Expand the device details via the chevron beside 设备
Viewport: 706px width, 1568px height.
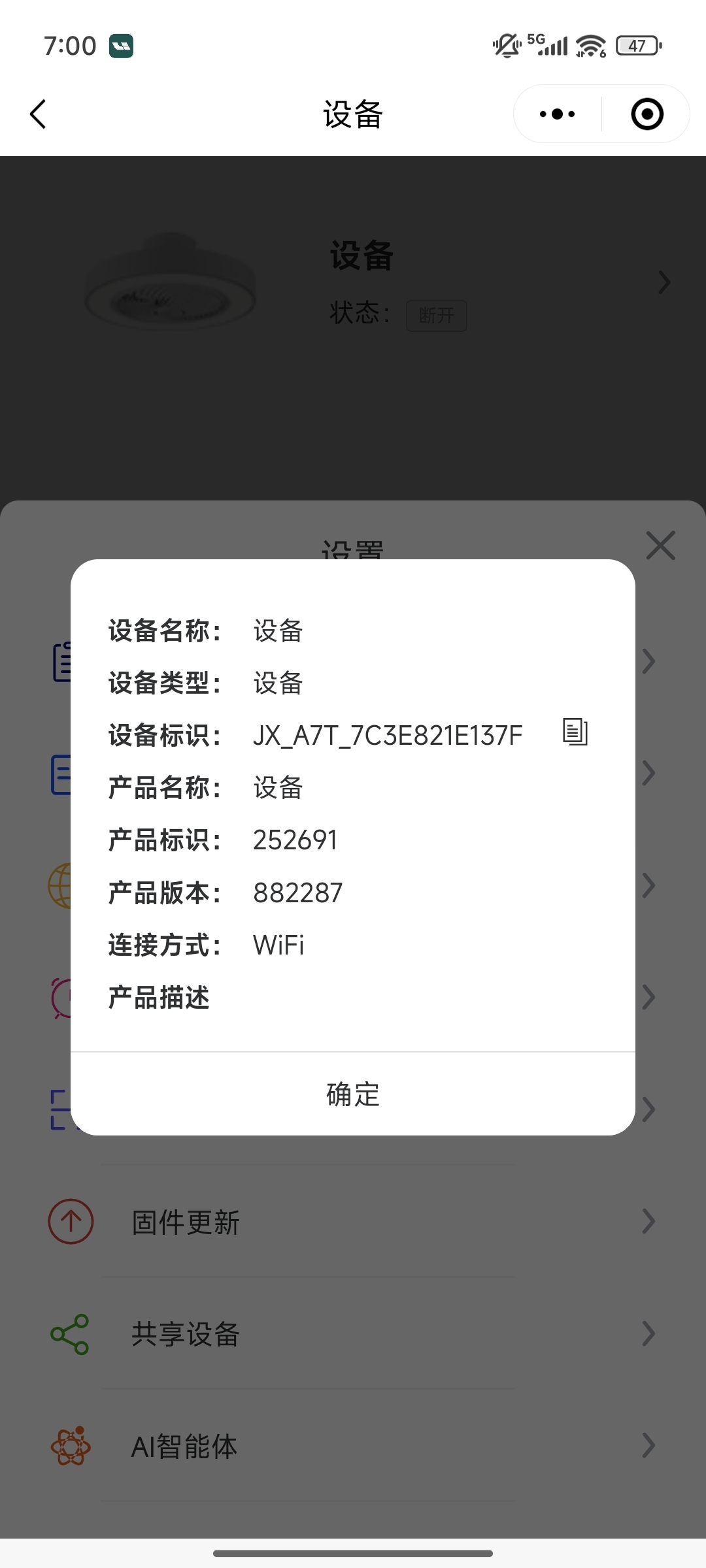click(664, 282)
